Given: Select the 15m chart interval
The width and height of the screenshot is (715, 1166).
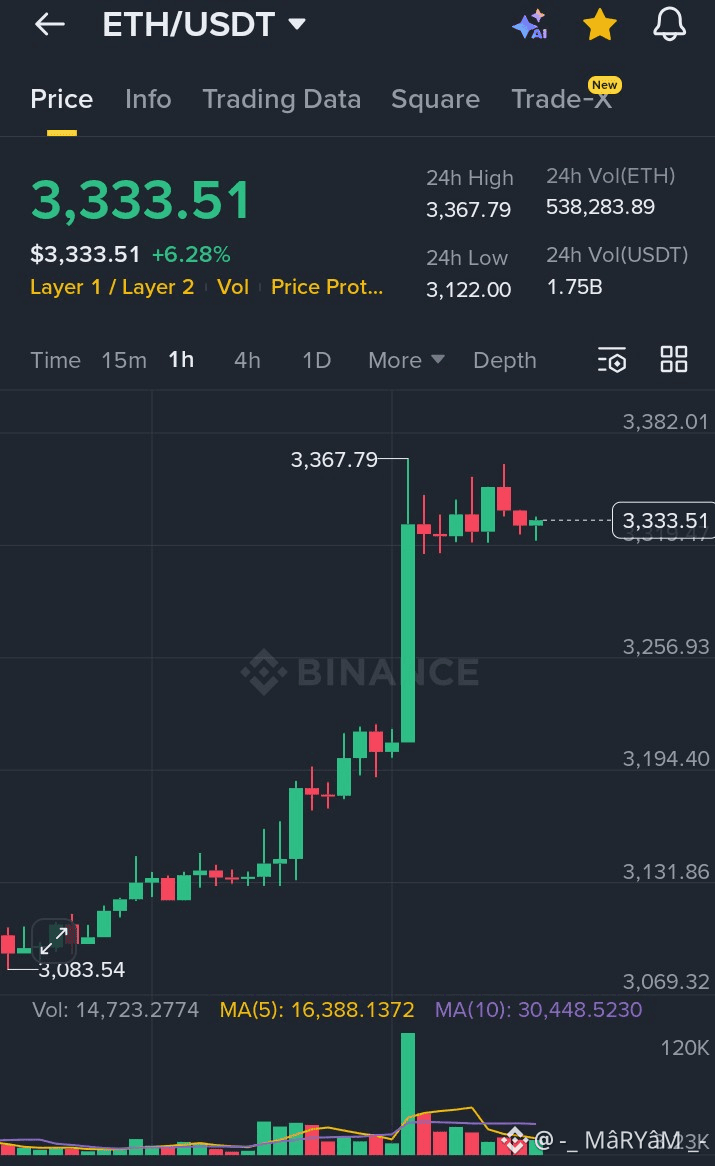Looking at the screenshot, I should (x=124, y=360).
